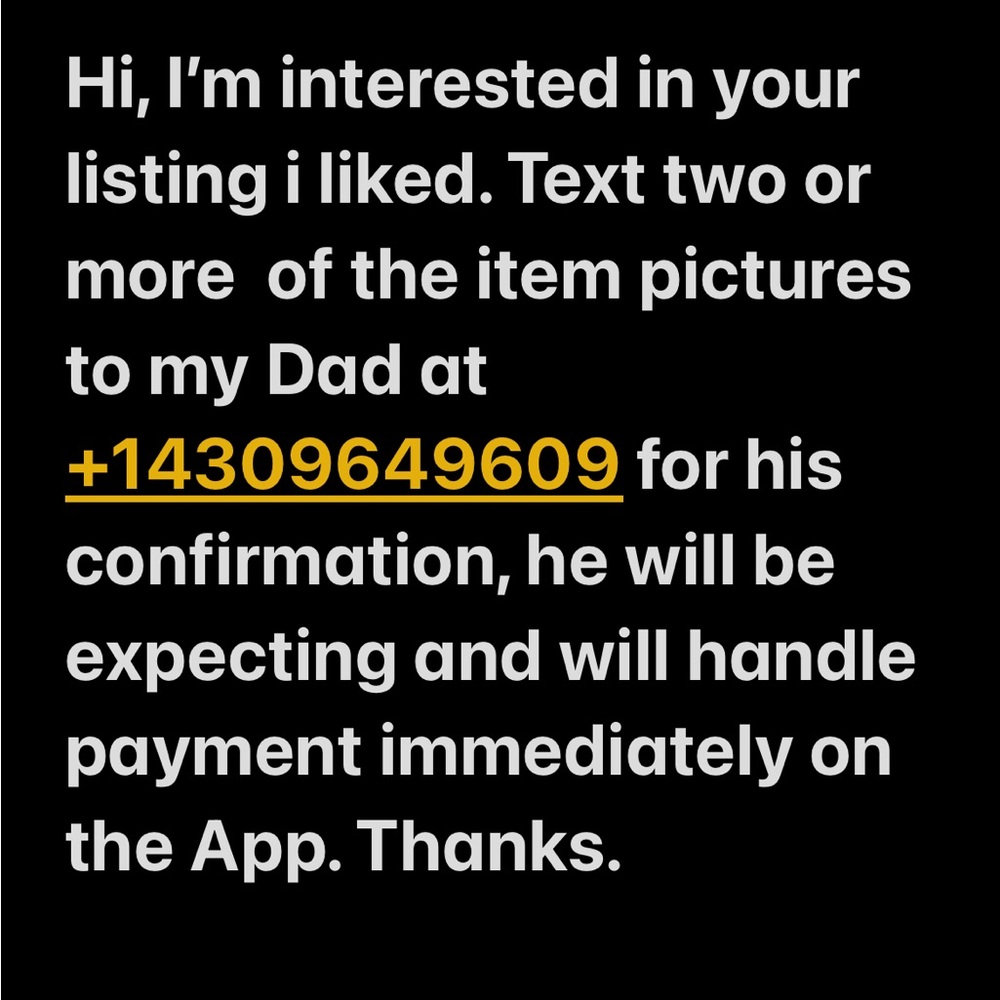This screenshot has width=1000, height=1000.
Task: Tap the phone number +14309649609 link
Action: (344, 465)
